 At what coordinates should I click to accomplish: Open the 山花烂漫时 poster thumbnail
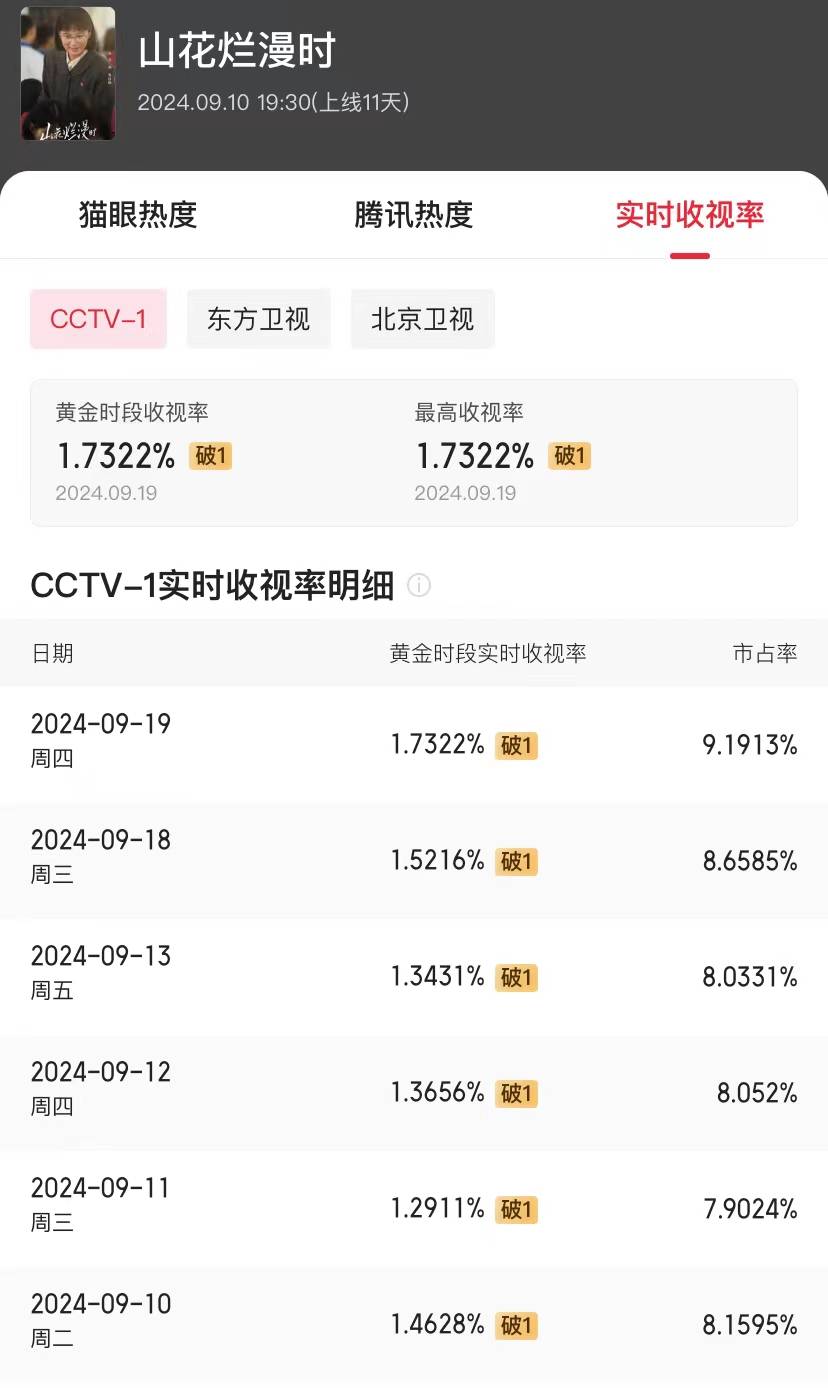(68, 74)
